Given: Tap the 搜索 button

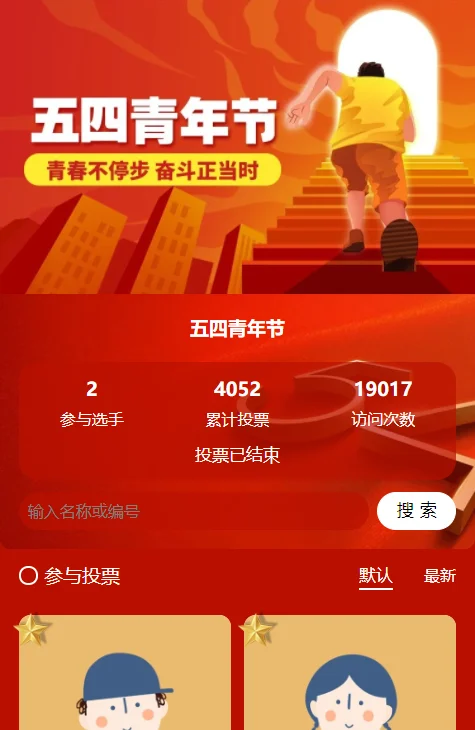Looking at the screenshot, I should [x=416, y=511].
